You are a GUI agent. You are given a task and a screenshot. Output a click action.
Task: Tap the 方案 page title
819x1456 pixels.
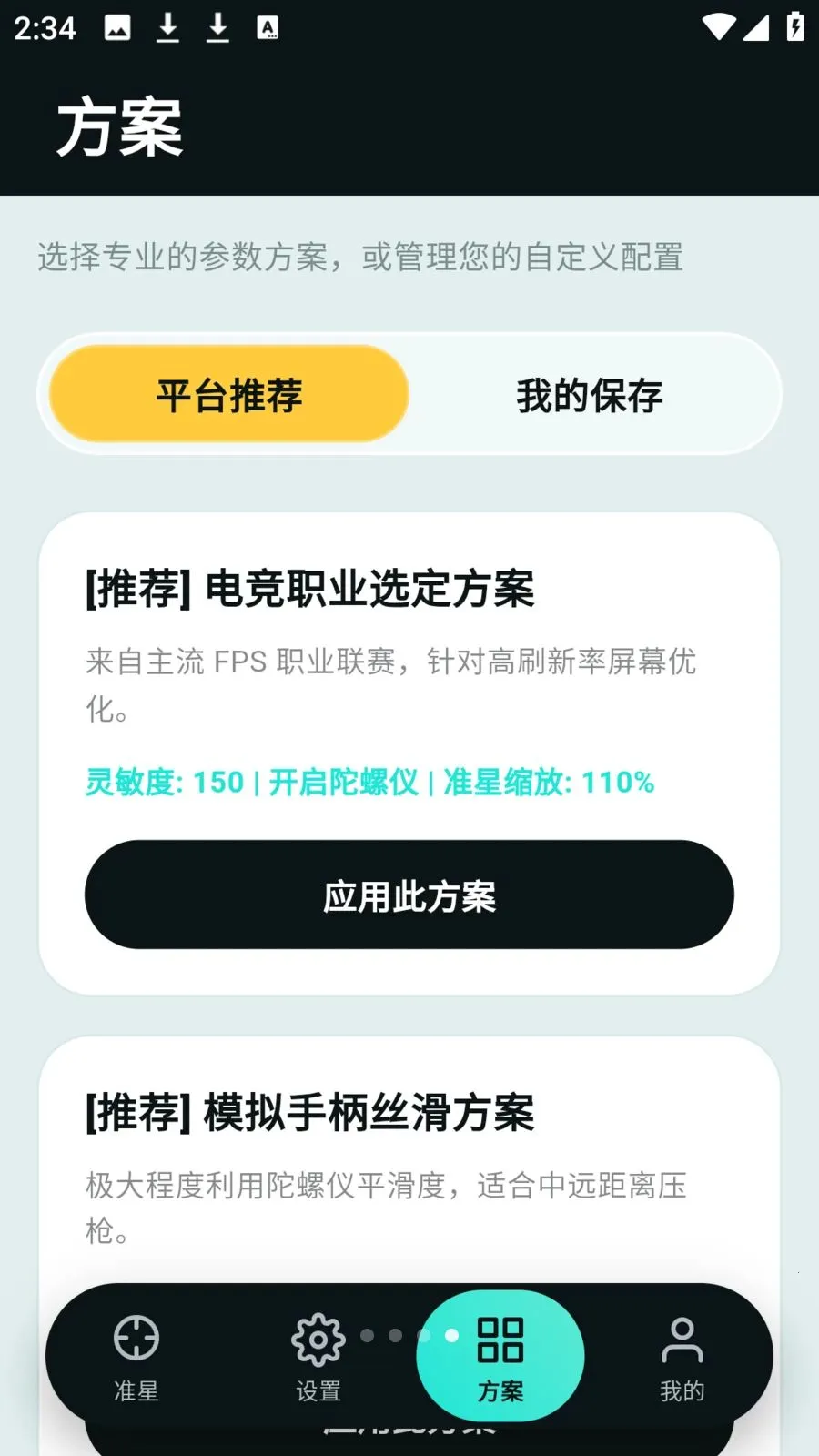pyautogui.click(x=119, y=127)
